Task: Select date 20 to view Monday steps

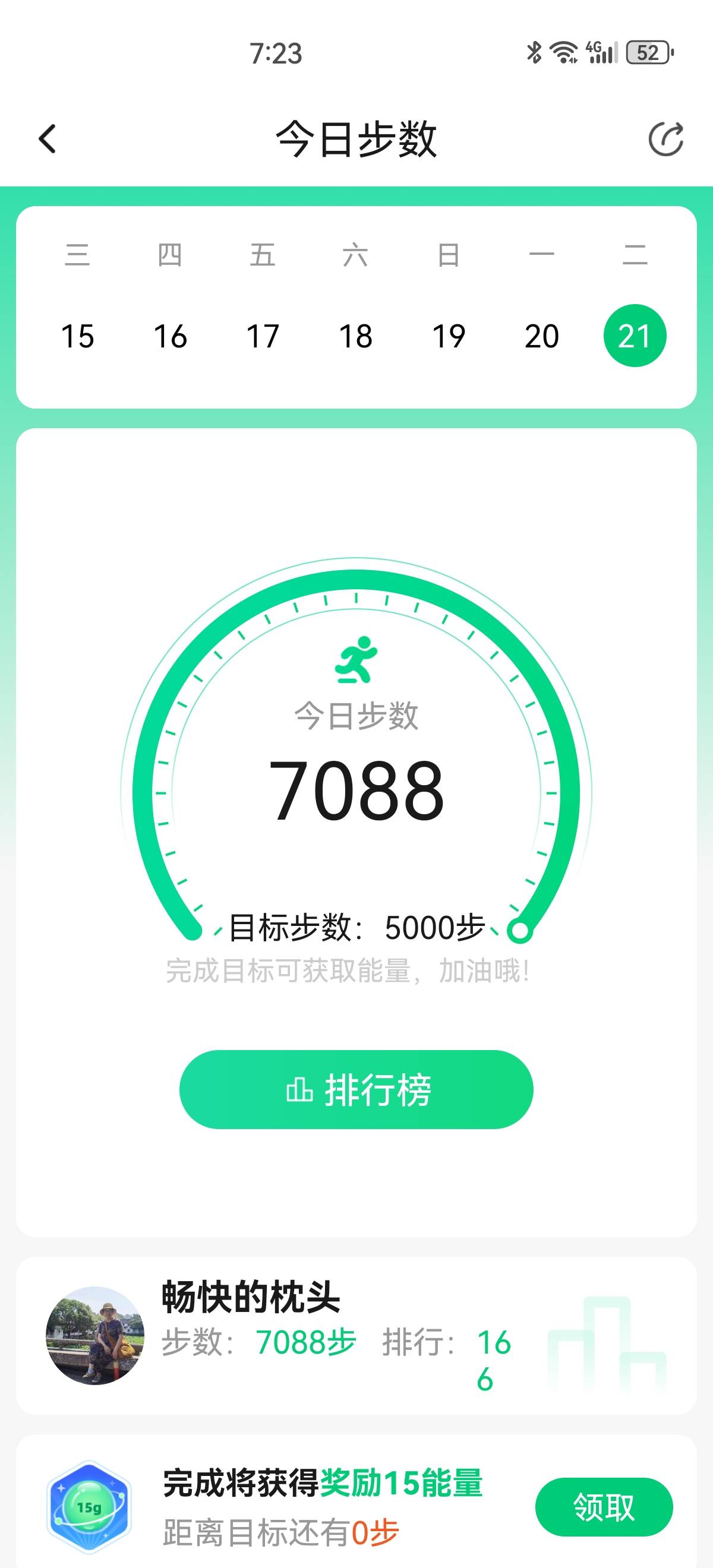Action: 542,335
